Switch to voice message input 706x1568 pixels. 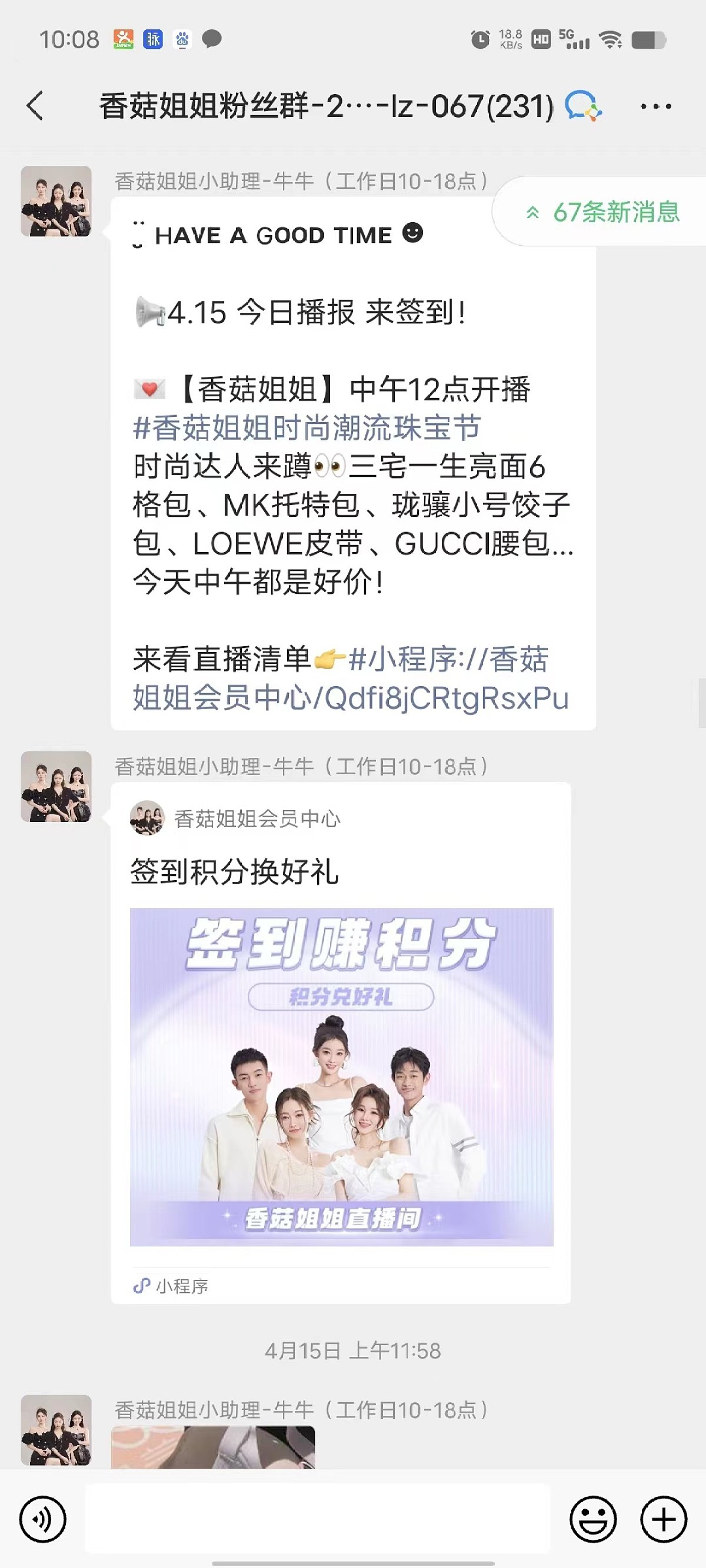click(x=42, y=1519)
